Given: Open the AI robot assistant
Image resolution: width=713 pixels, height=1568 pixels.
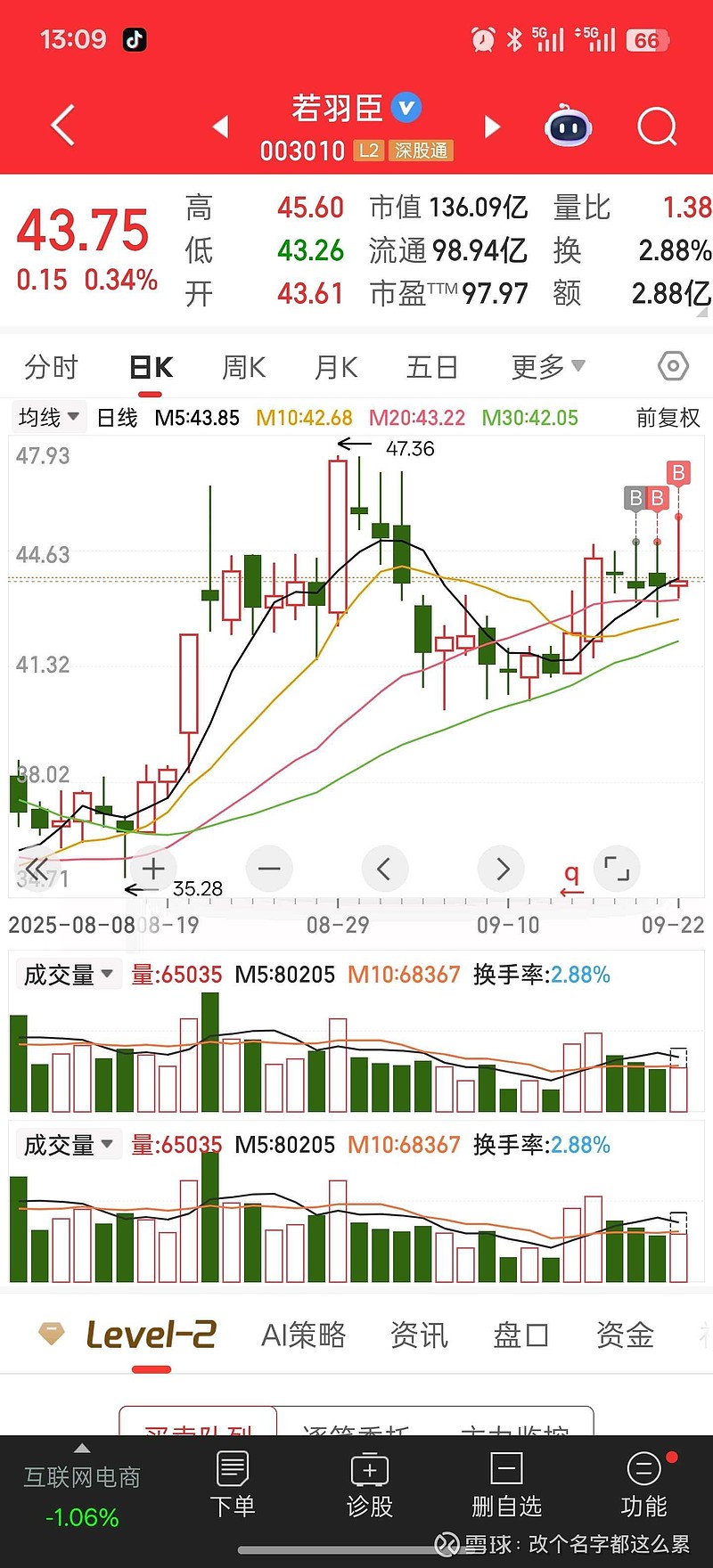Looking at the screenshot, I should coord(568,127).
